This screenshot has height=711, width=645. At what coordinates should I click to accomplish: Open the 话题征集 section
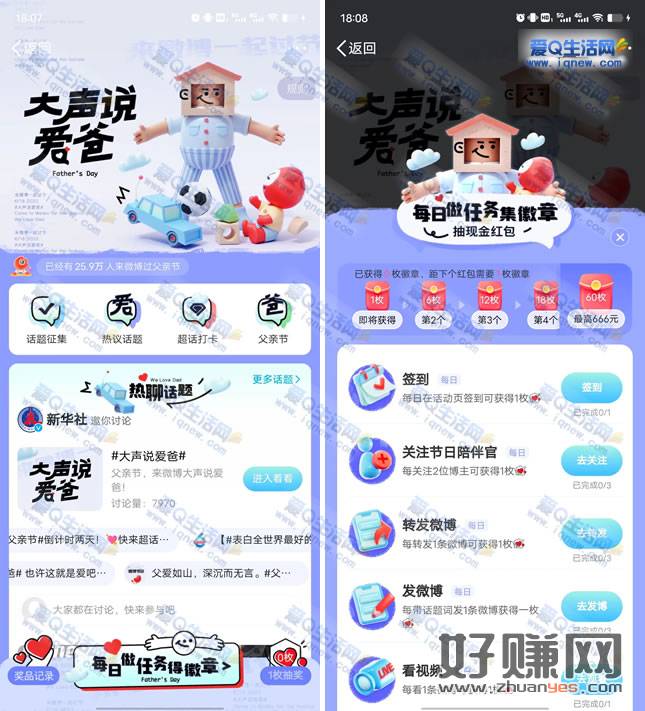click(47, 319)
